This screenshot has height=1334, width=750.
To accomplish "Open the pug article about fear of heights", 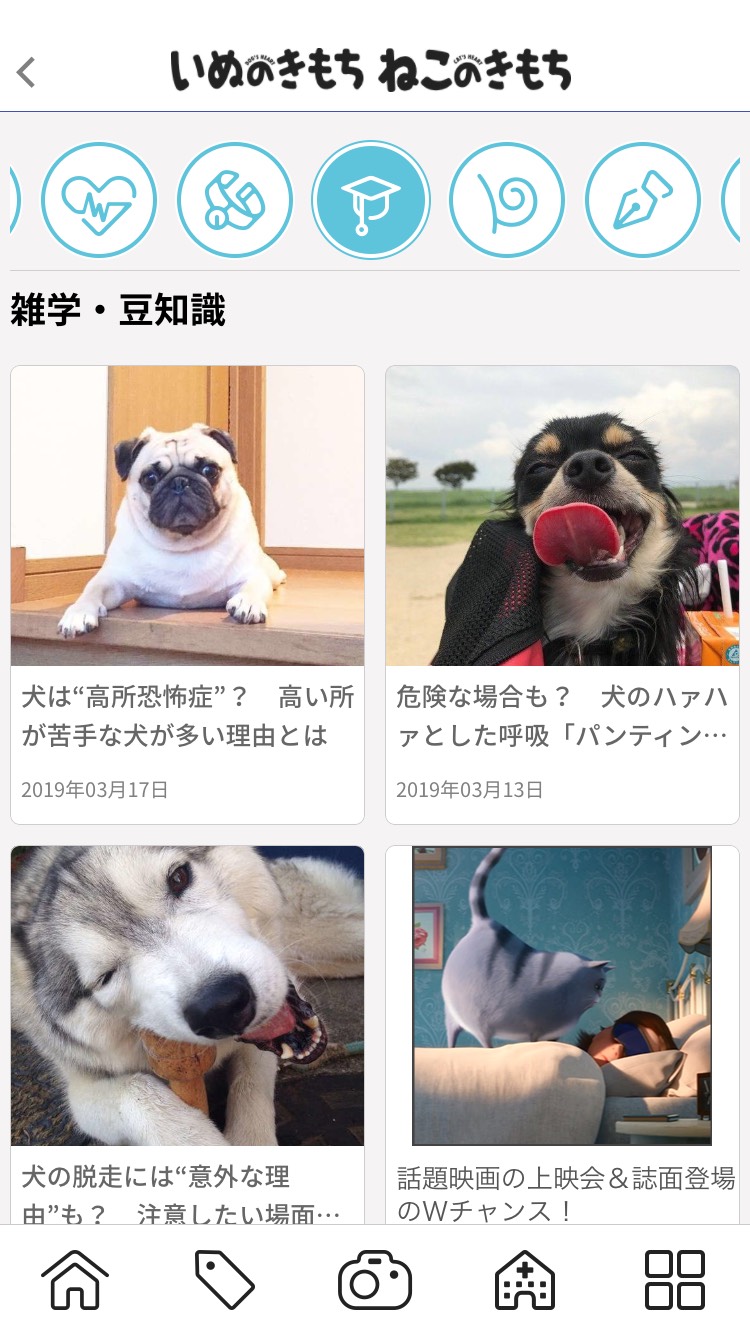I will pyautogui.click(x=187, y=594).
